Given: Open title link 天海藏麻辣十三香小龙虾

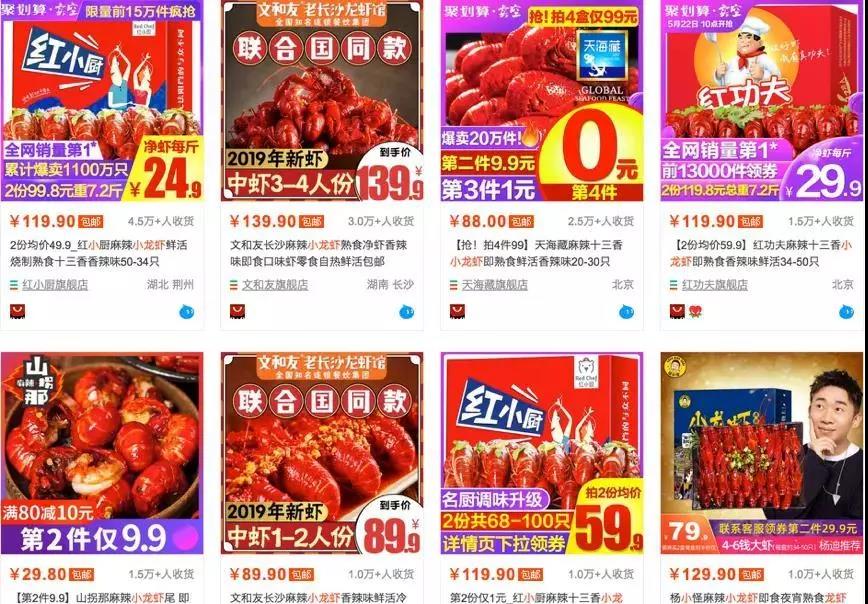Looking at the screenshot, I should tap(541, 245).
